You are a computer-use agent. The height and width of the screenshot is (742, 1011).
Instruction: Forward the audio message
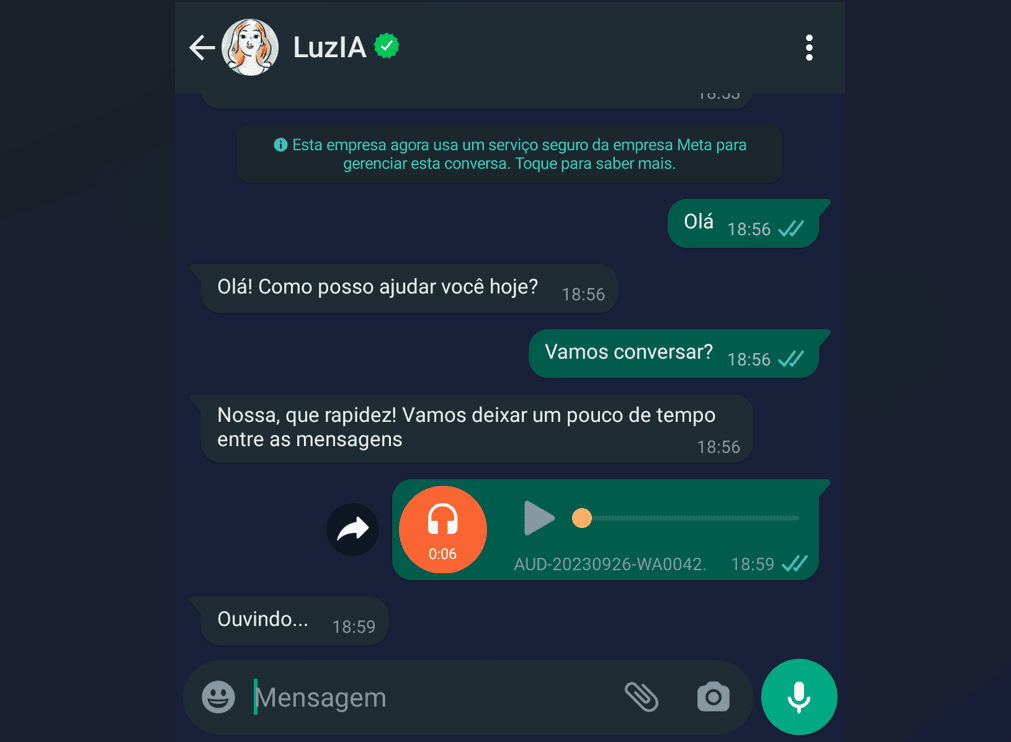pyautogui.click(x=353, y=530)
